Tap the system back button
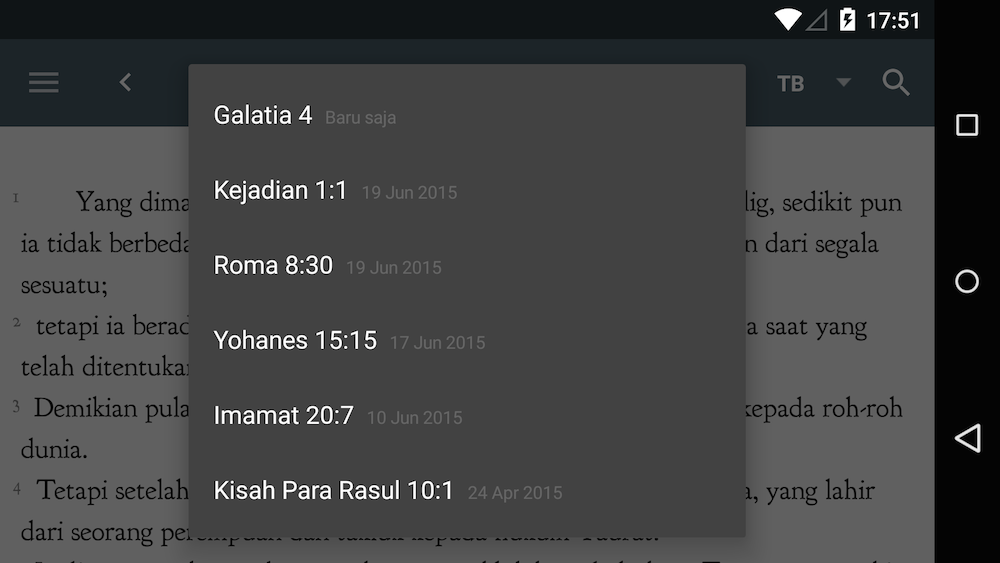The image size is (1000, 563). tap(967, 438)
